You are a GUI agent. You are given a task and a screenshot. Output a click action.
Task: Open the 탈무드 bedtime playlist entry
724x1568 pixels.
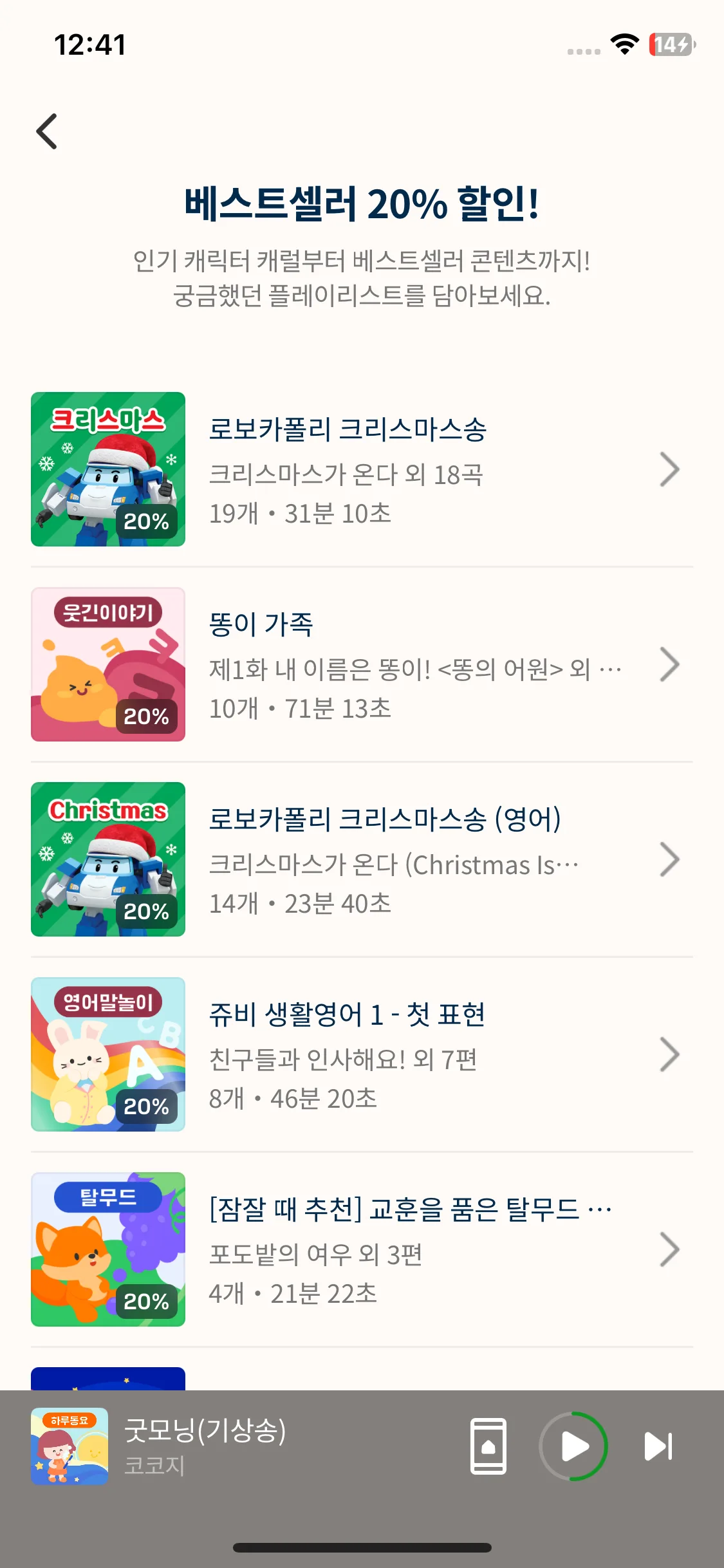669,1249
